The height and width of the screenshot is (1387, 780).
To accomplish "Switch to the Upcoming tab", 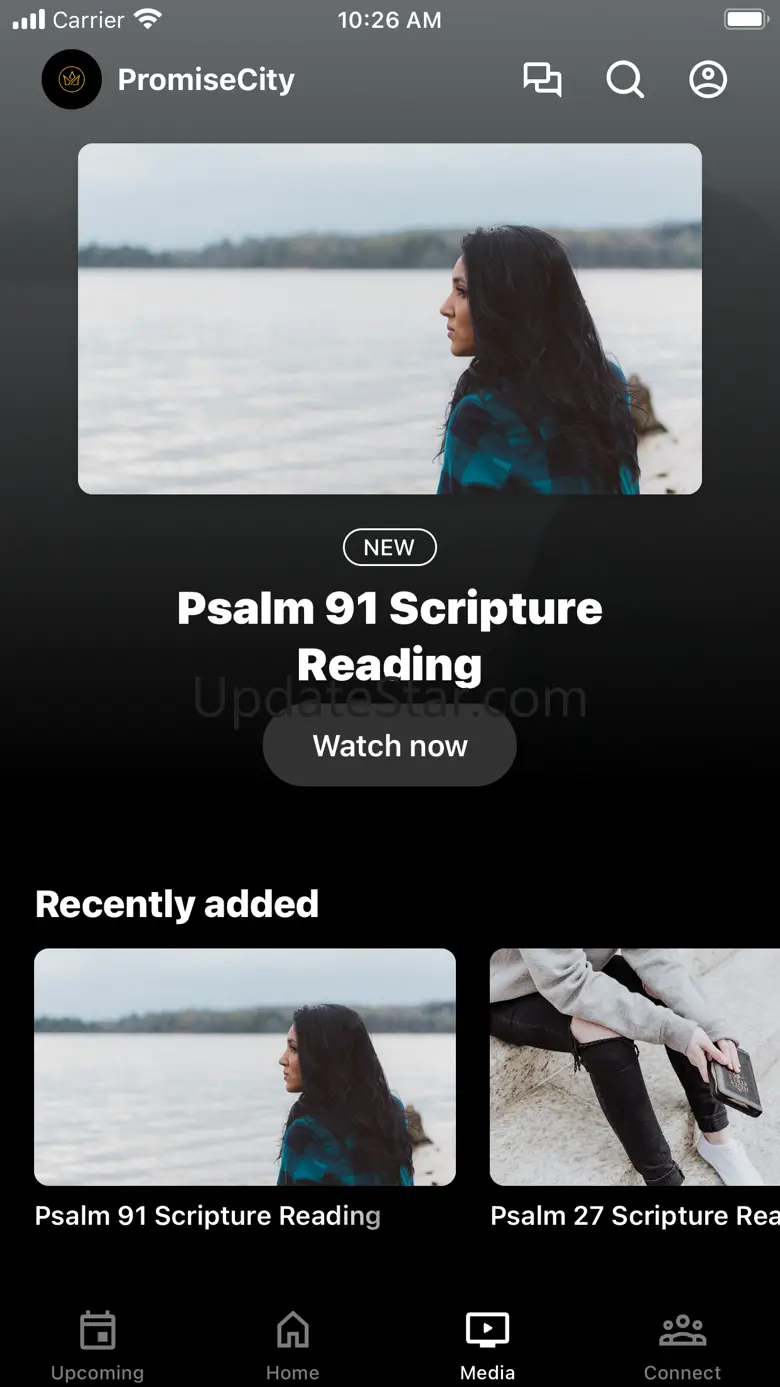I will point(98,1345).
